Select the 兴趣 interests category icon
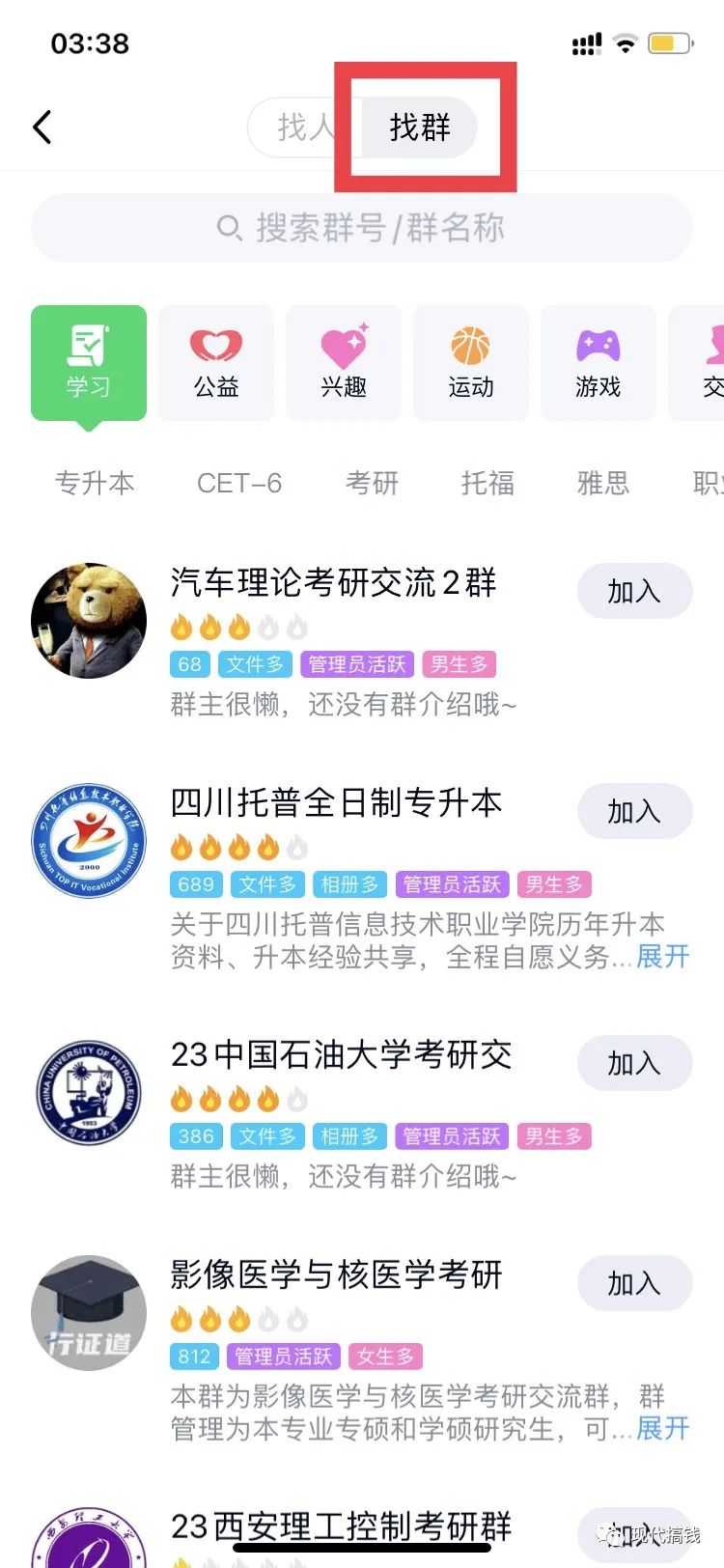724x1568 pixels. click(x=343, y=362)
